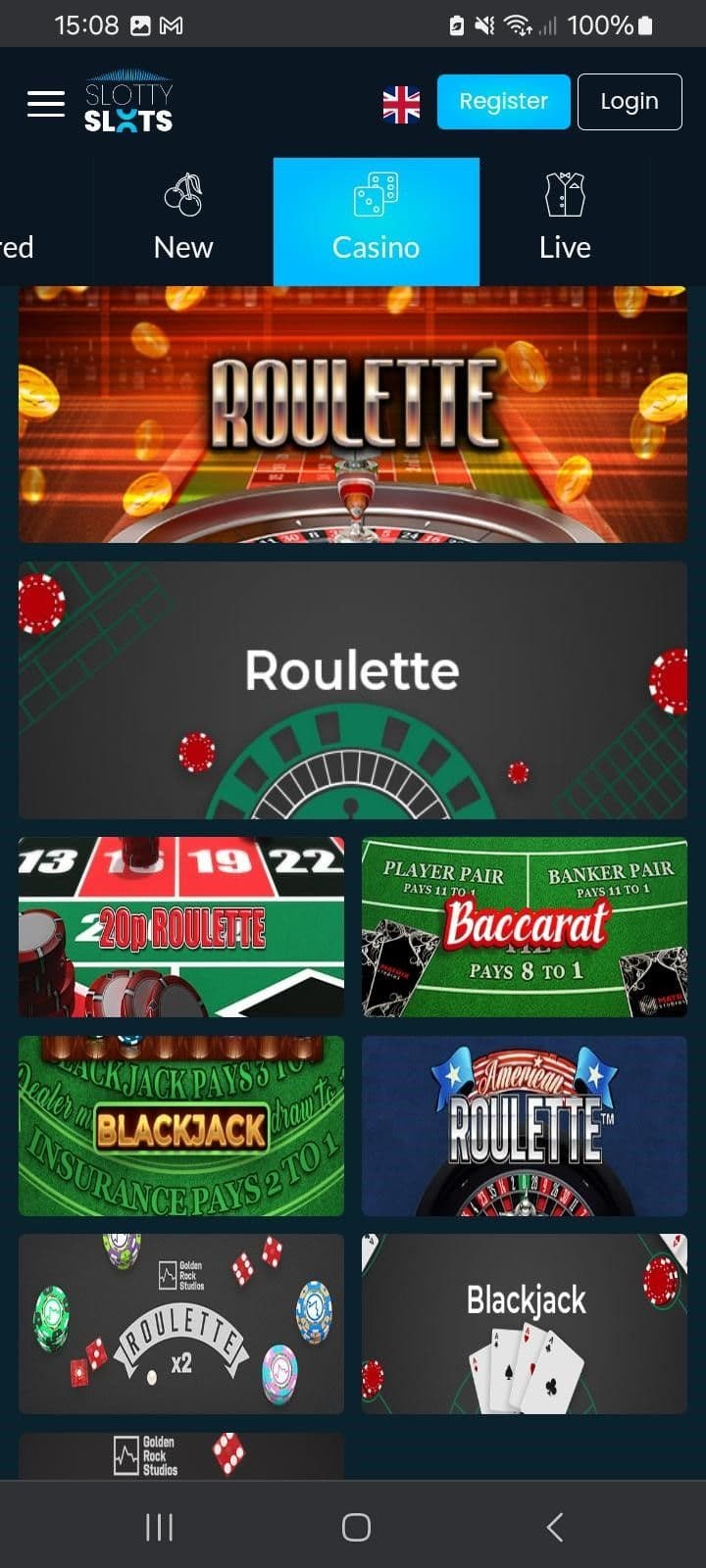Open the American Roulette game
This screenshot has width=706, height=1568.
pos(524,1126)
